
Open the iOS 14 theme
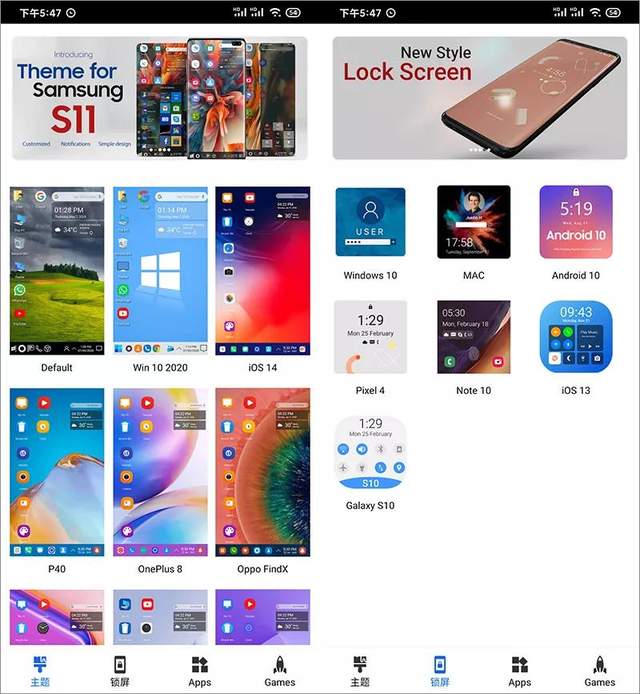(x=262, y=271)
